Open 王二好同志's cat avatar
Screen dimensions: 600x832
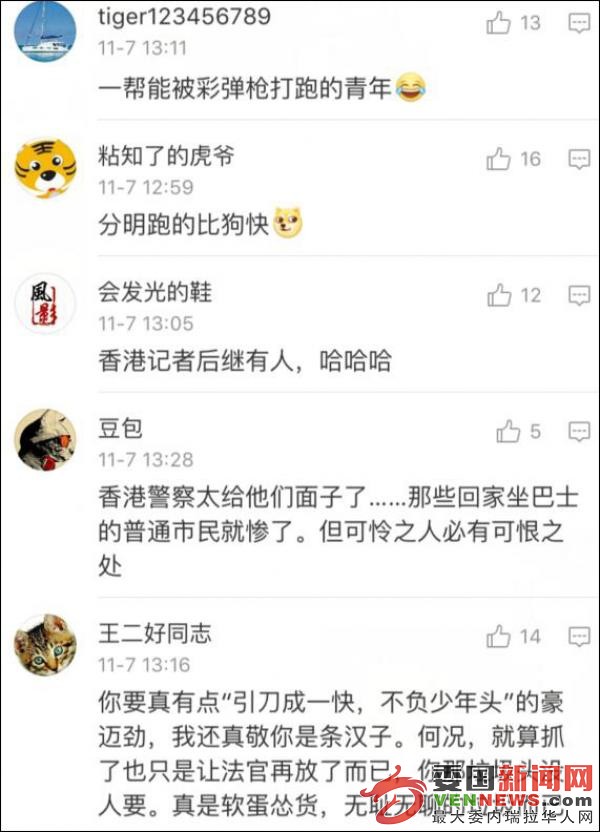click(45, 644)
